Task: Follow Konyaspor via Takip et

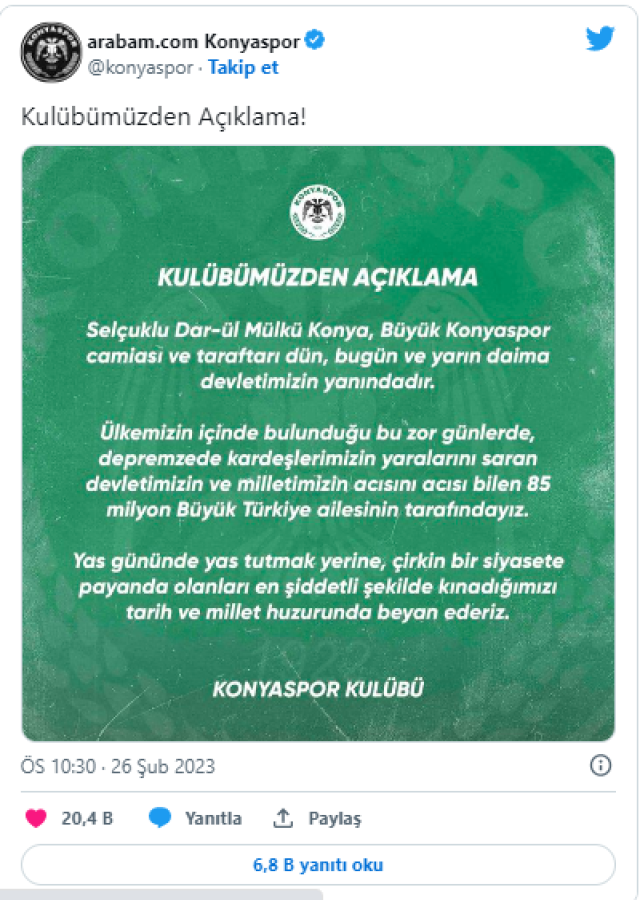Action: pyautogui.click(x=243, y=68)
